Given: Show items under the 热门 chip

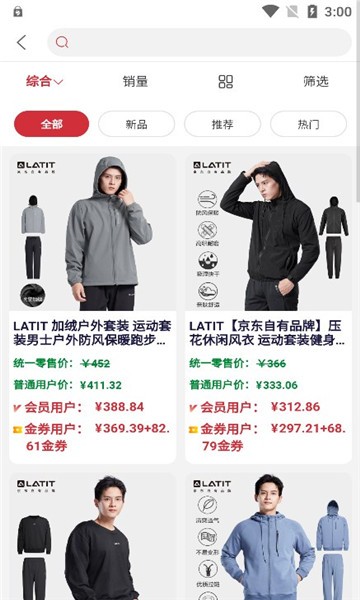Looking at the screenshot, I should pos(308,124).
